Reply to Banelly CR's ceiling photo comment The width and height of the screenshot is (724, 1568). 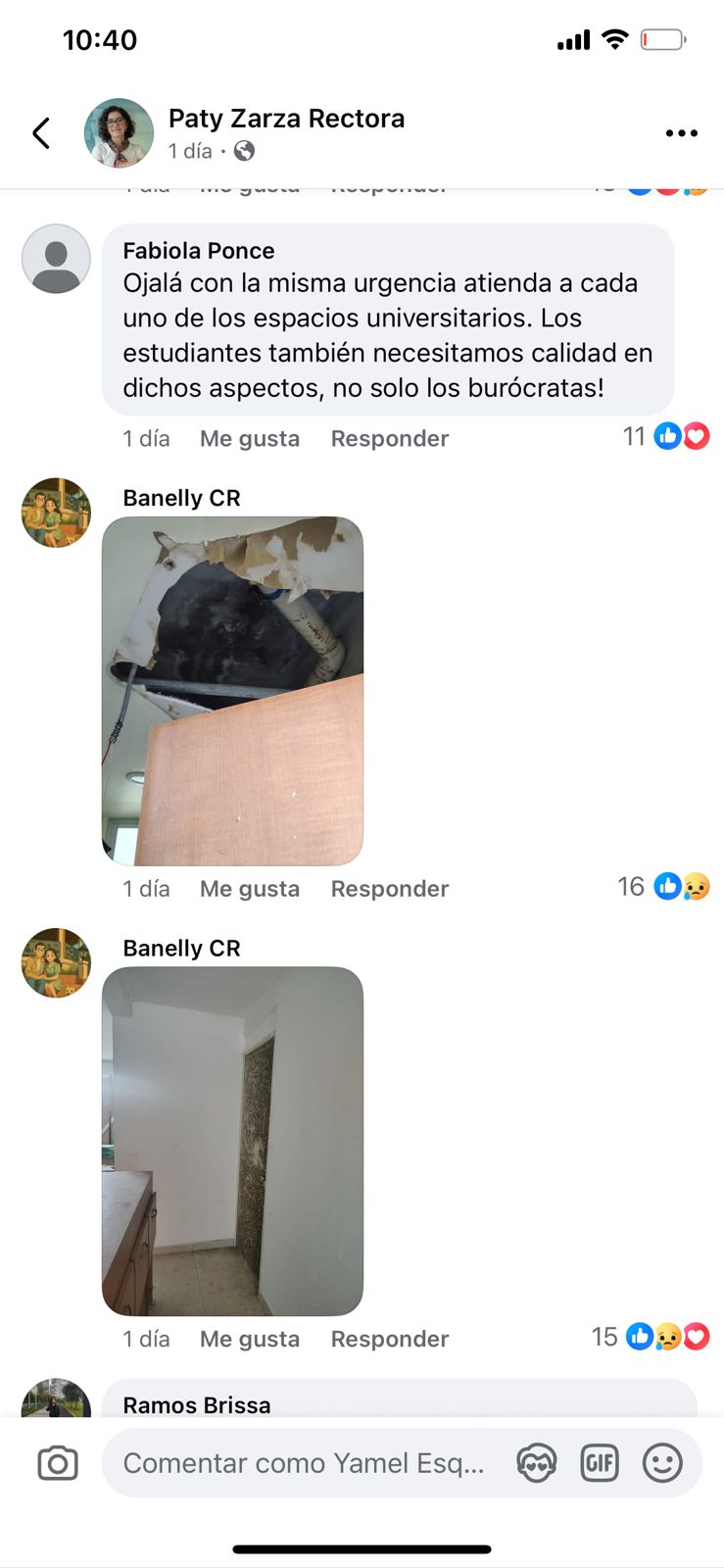(389, 889)
